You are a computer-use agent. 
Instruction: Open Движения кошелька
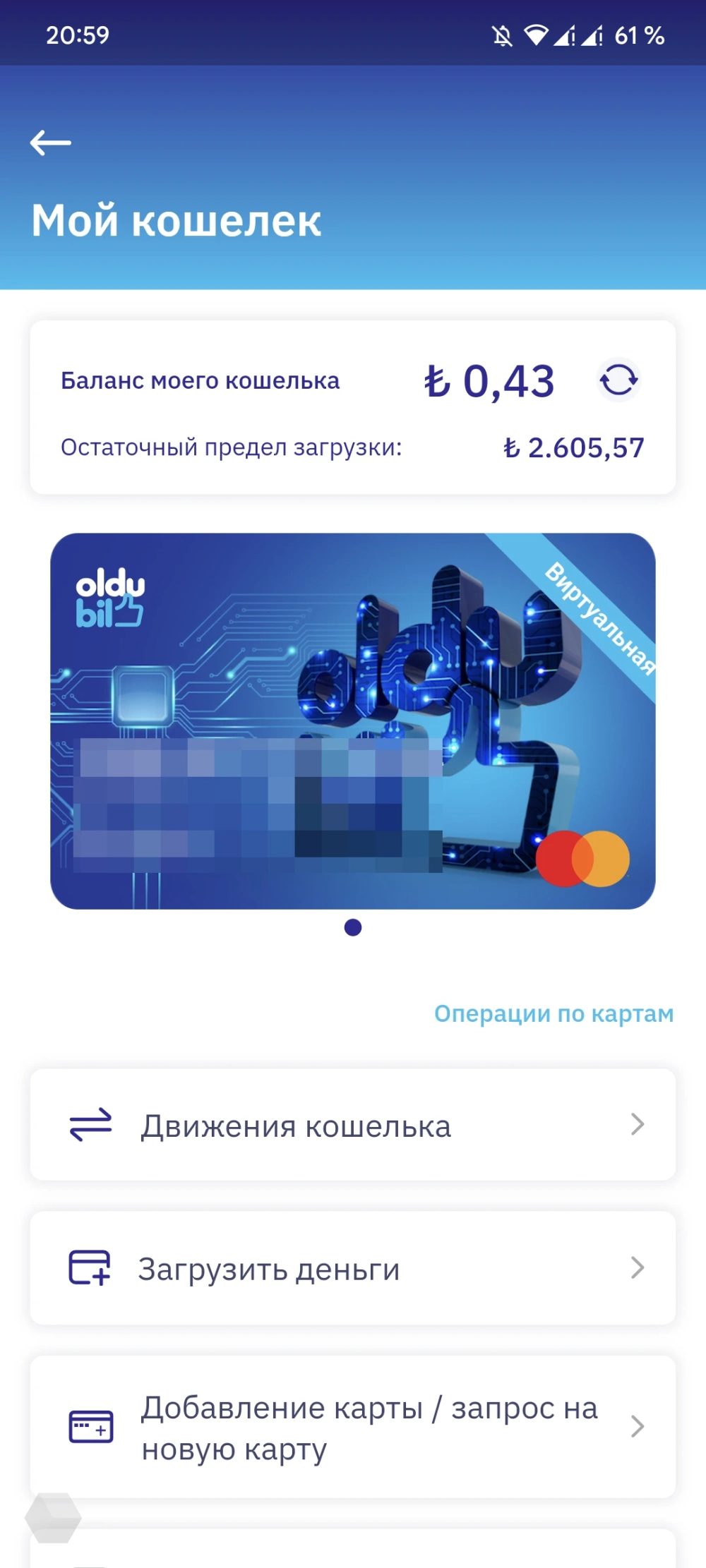click(353, 1125)
